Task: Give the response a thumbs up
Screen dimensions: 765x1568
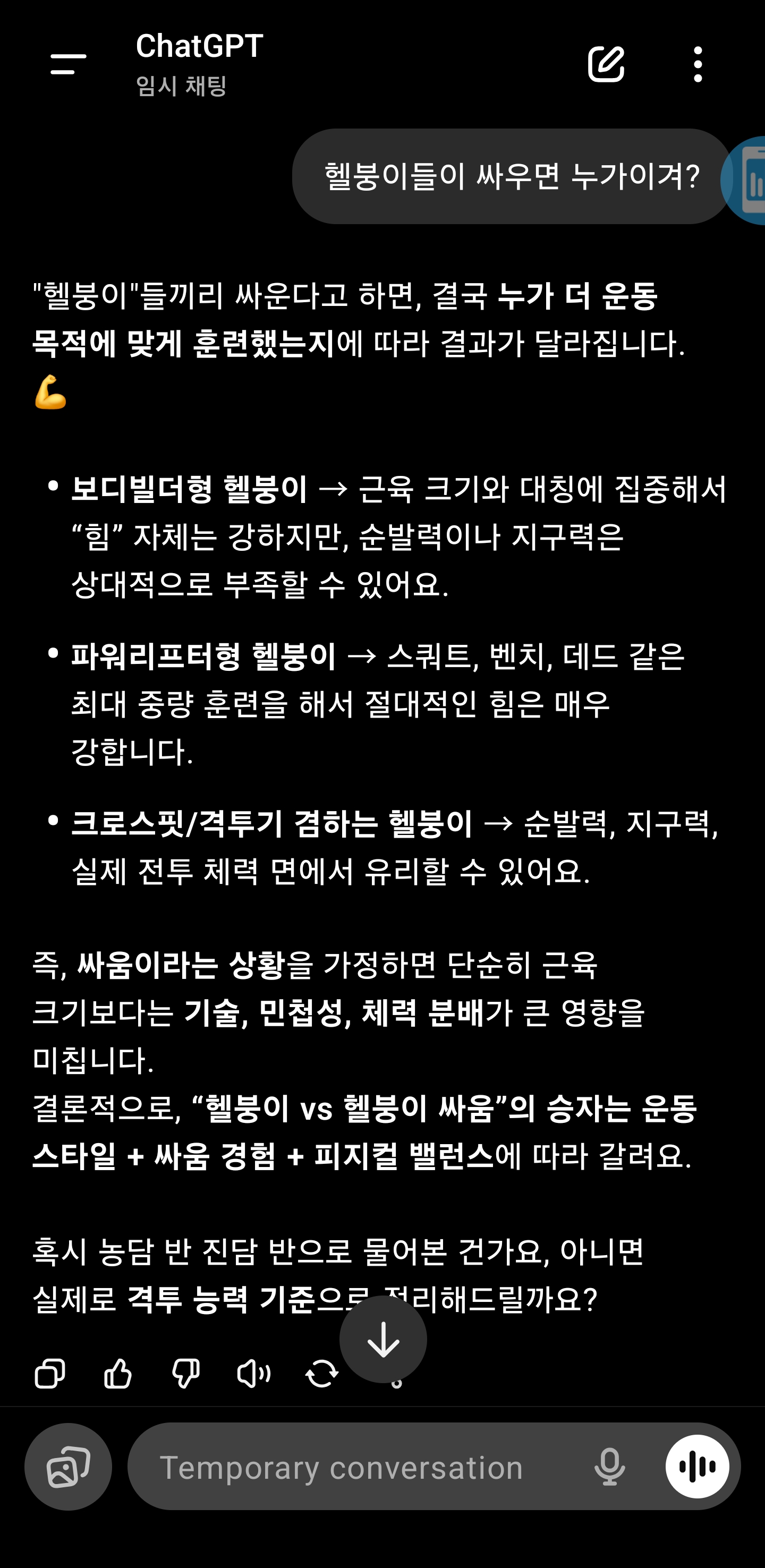Action: click(118, 1373)
